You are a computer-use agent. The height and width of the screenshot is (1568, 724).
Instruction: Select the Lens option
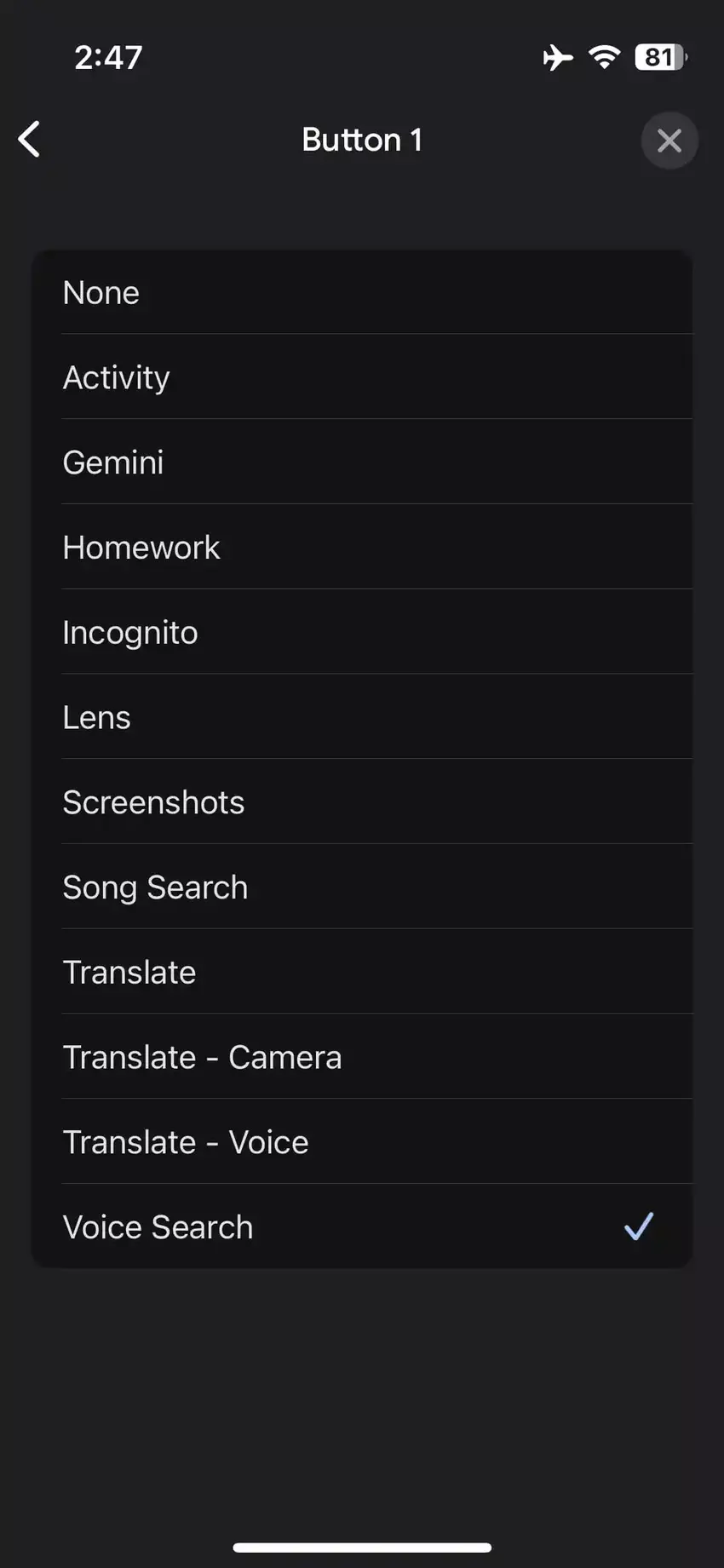click(361, 717)
